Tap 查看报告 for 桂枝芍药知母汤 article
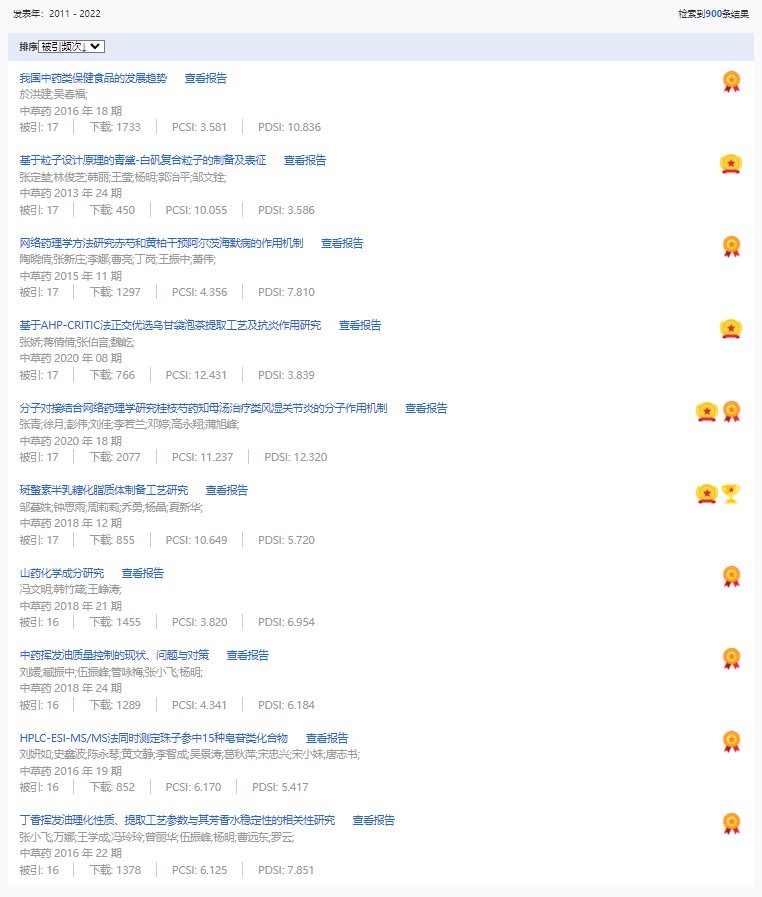762x897 pixels. [426, 408]
